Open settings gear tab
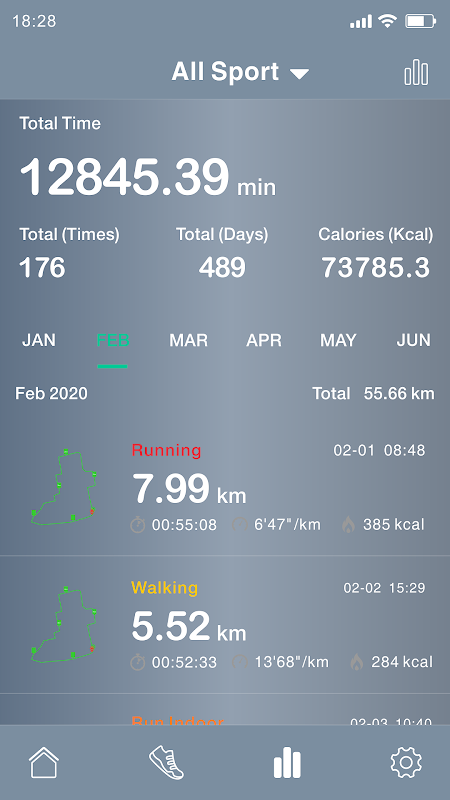The width and height of the screenshot is (450, 800). pyautogui.click(x=406, y=763)
